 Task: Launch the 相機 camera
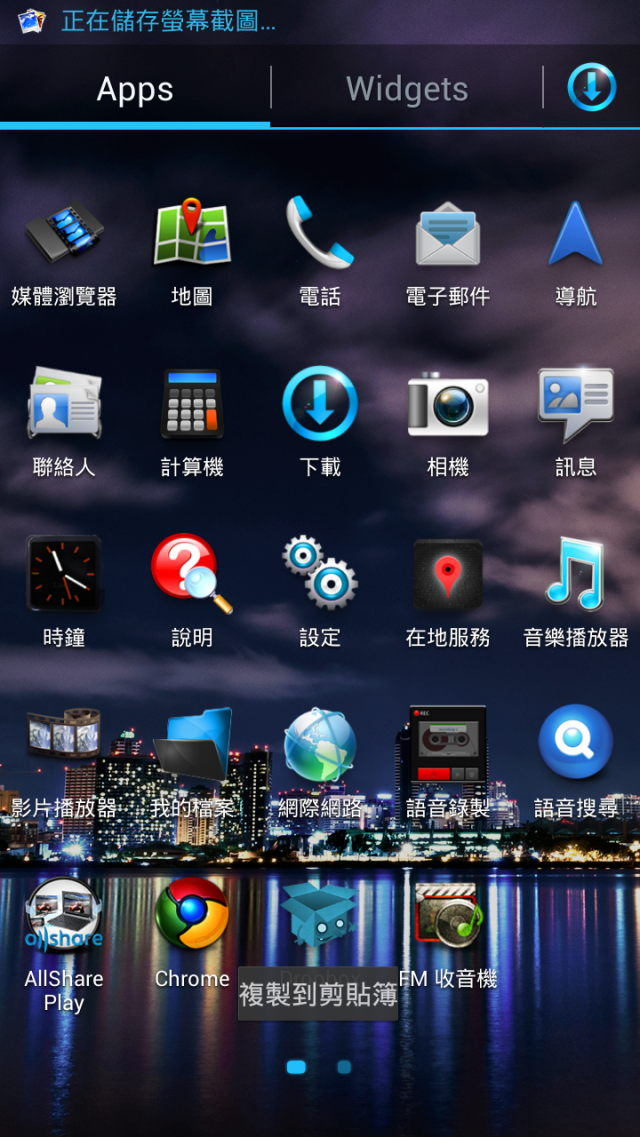click(448, 405)
